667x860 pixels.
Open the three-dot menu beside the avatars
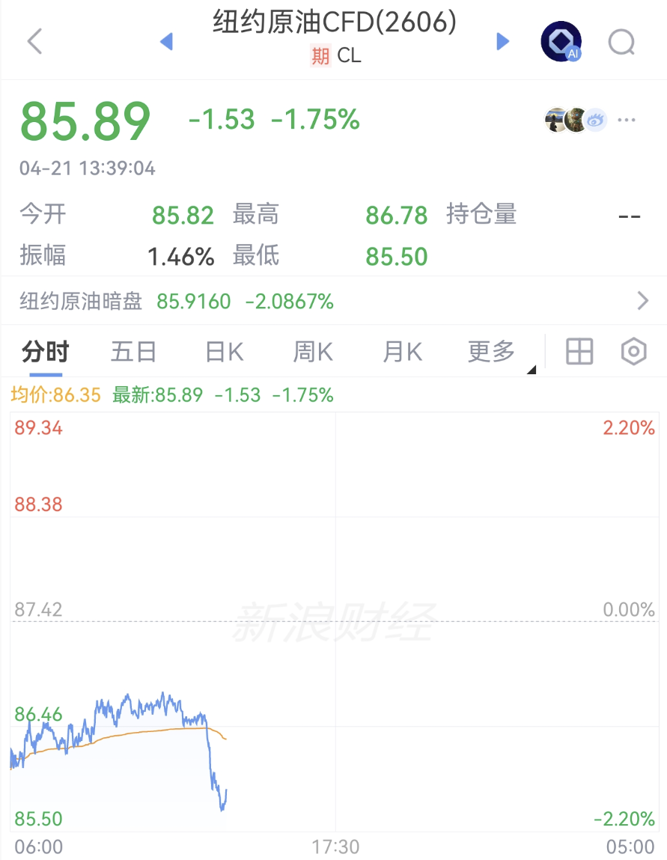tap(627, 120)
